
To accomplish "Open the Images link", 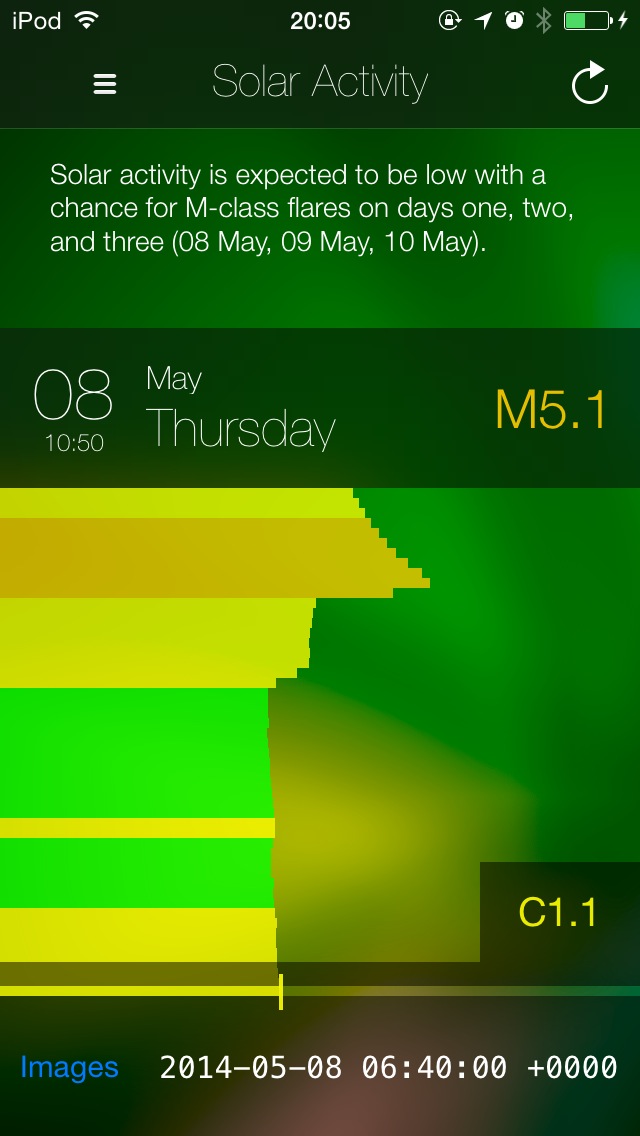I will (69, 1067).
